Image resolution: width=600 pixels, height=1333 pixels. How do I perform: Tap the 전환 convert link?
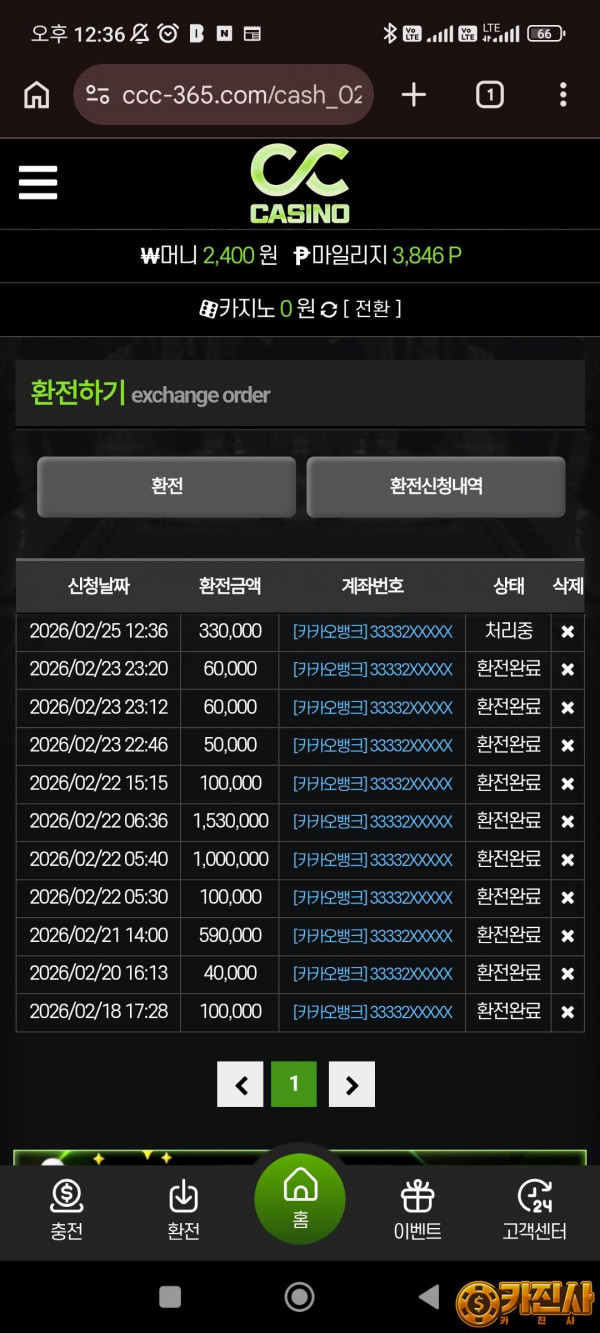(372, 309)
